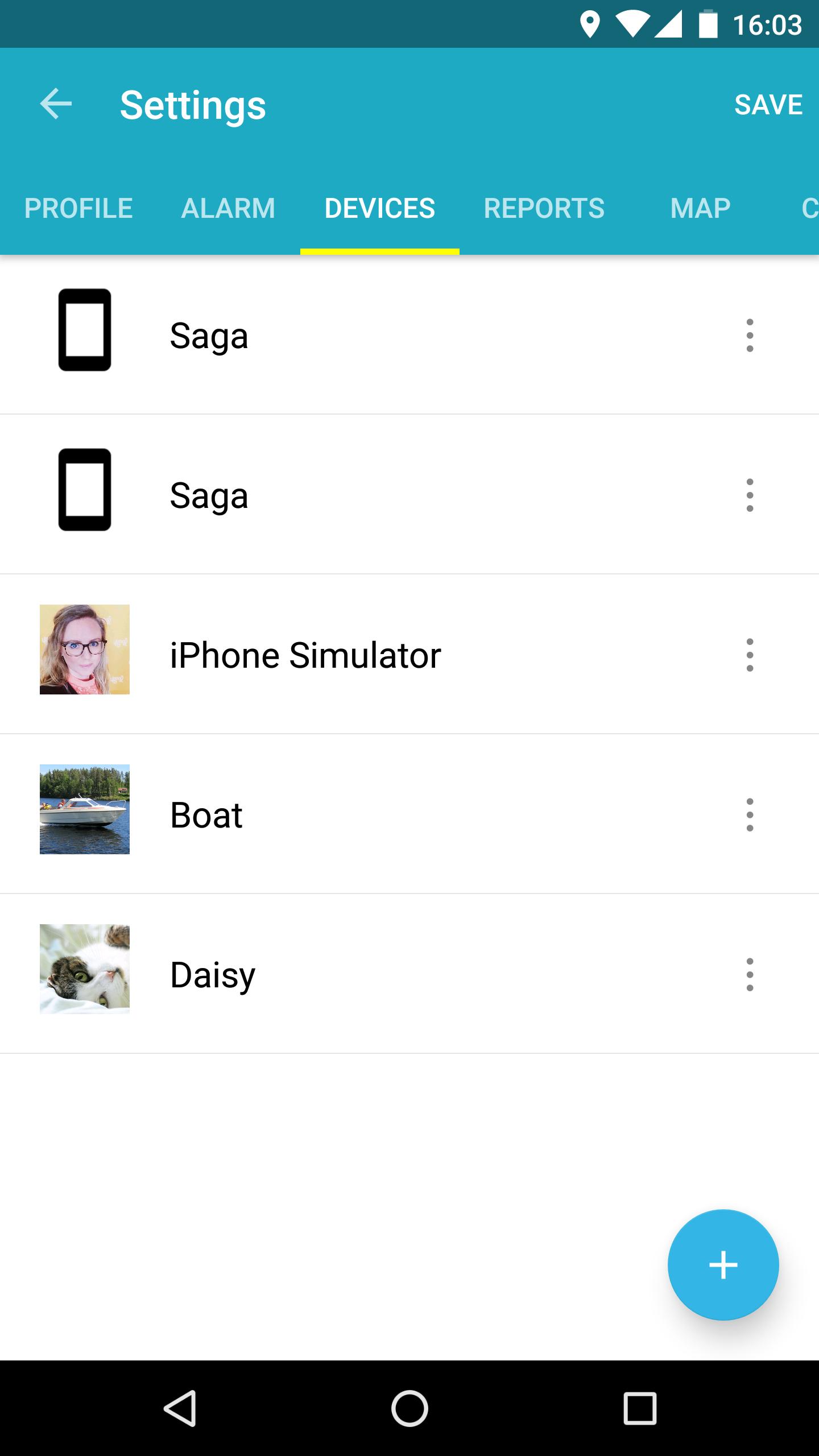Viewport: 819px width, 1456px height.
Task: Select the Map tab
Action: (700, 208)
